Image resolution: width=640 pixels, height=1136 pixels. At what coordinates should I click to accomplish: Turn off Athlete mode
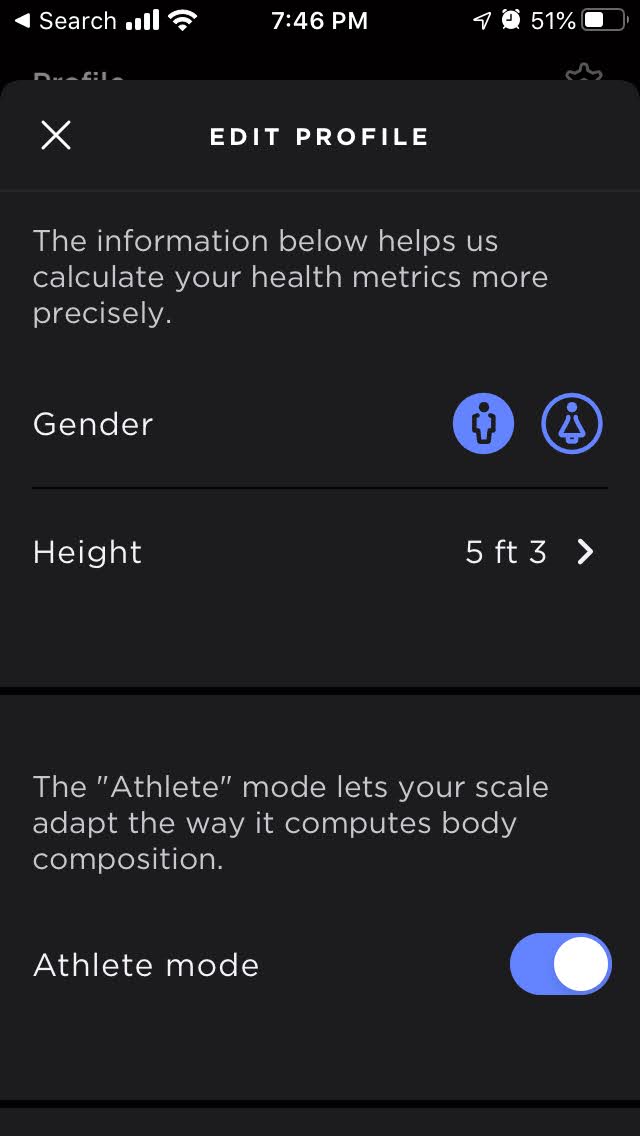pos(560,964)
